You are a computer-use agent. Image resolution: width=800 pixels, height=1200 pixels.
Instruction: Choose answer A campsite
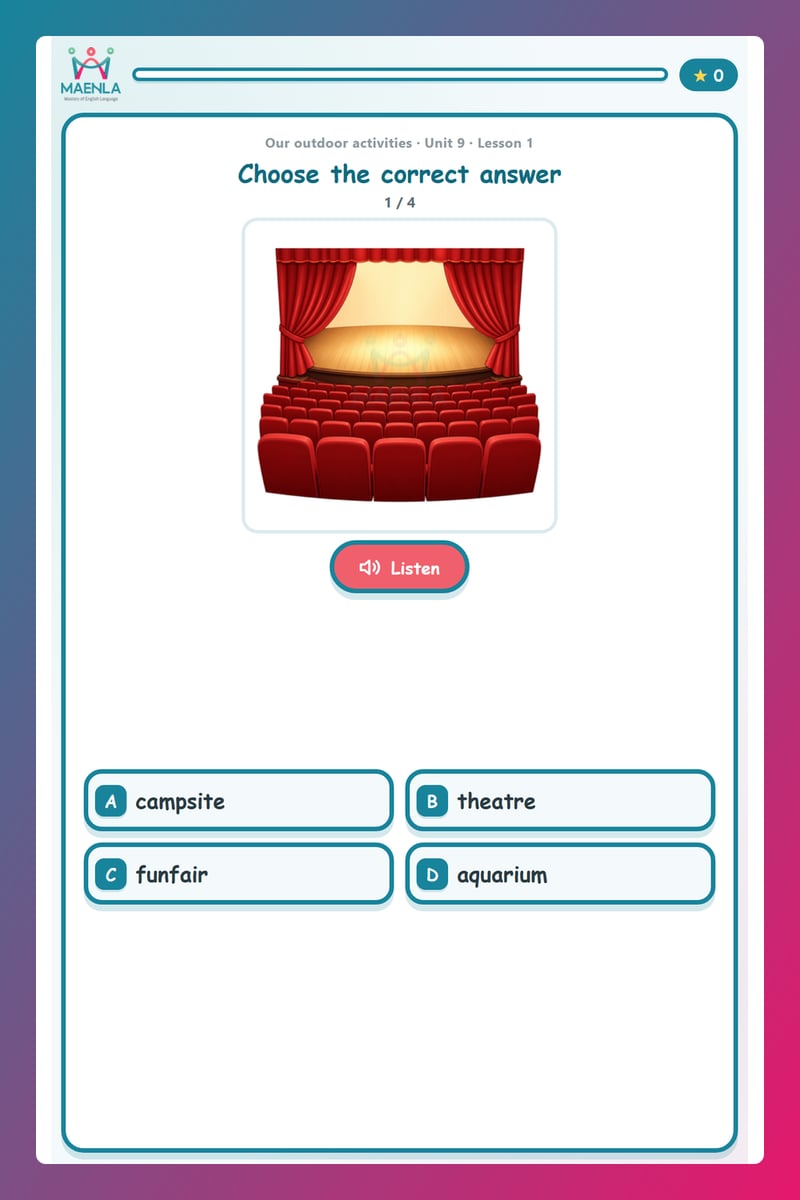tap(239, 800)
